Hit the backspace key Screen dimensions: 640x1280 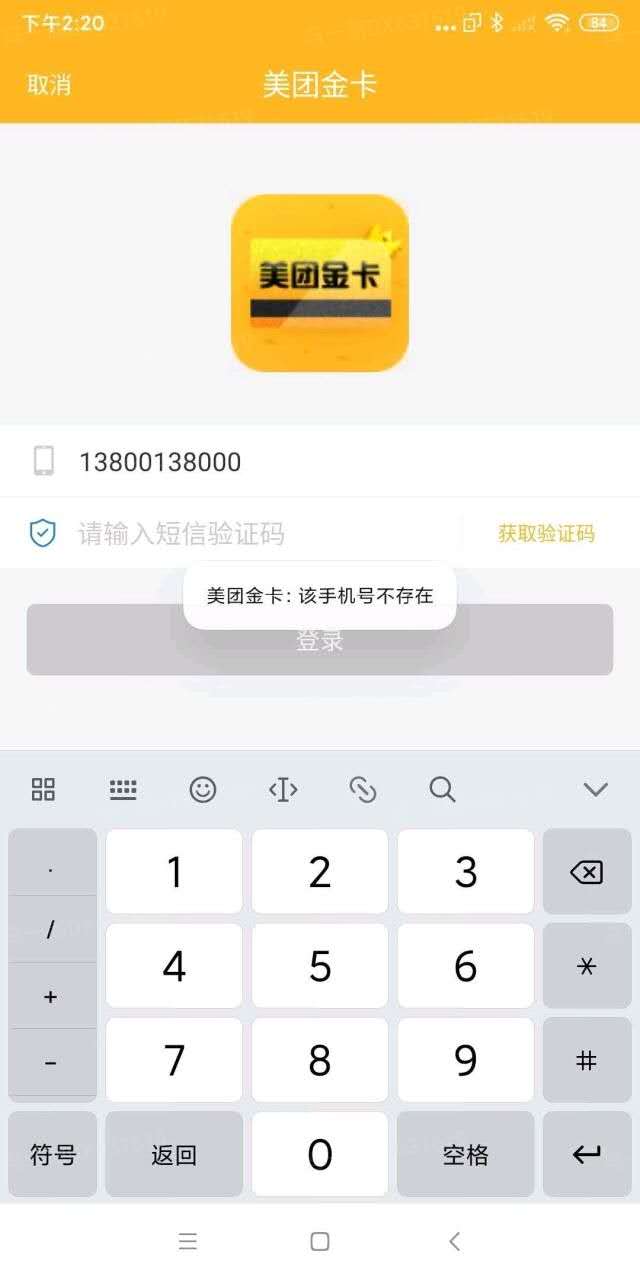tap(586, 873)
